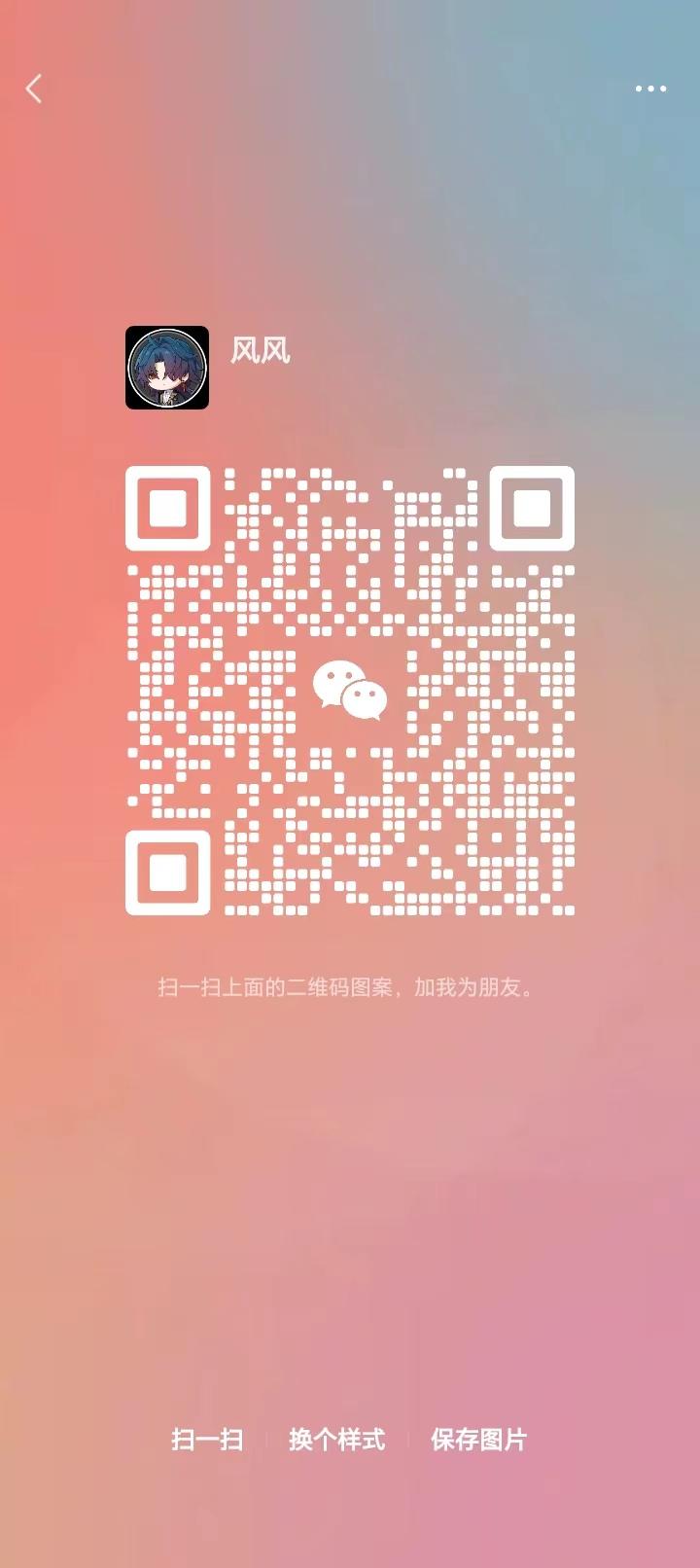Click the QR code image
This screenshot has width=700, height=1568.
point(350,691)
